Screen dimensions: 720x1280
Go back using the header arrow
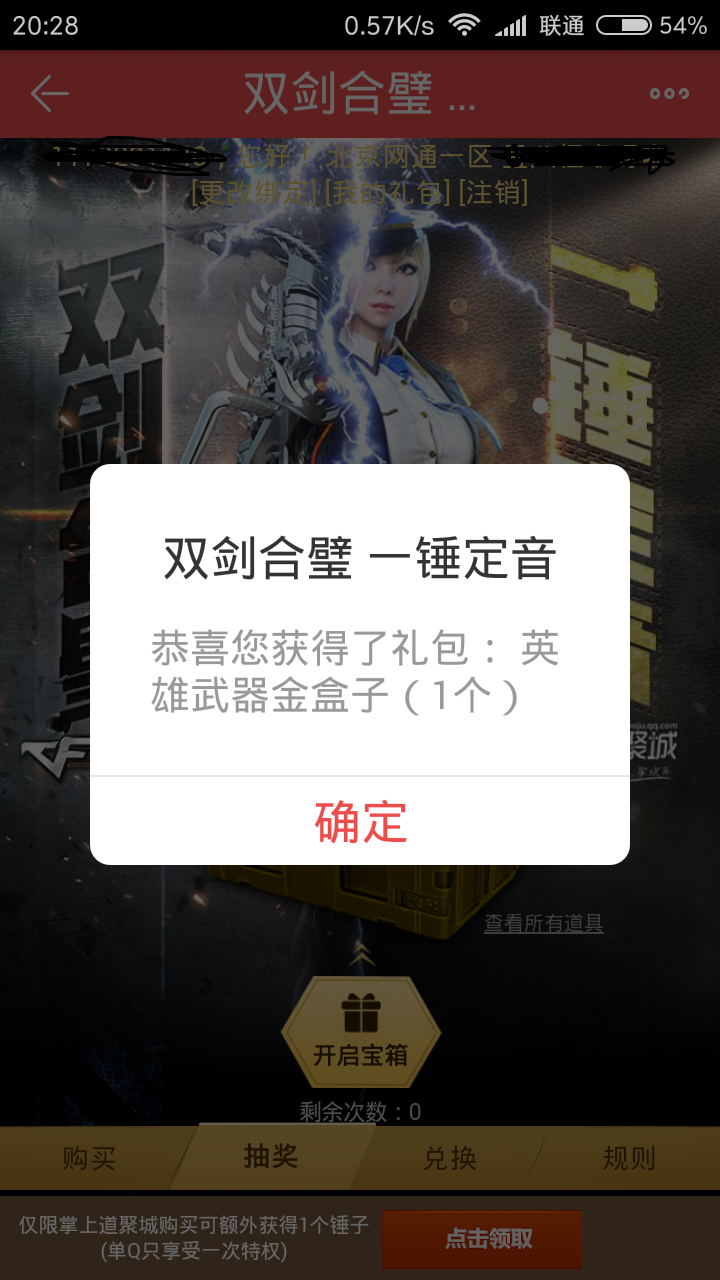tap(49, 94)
